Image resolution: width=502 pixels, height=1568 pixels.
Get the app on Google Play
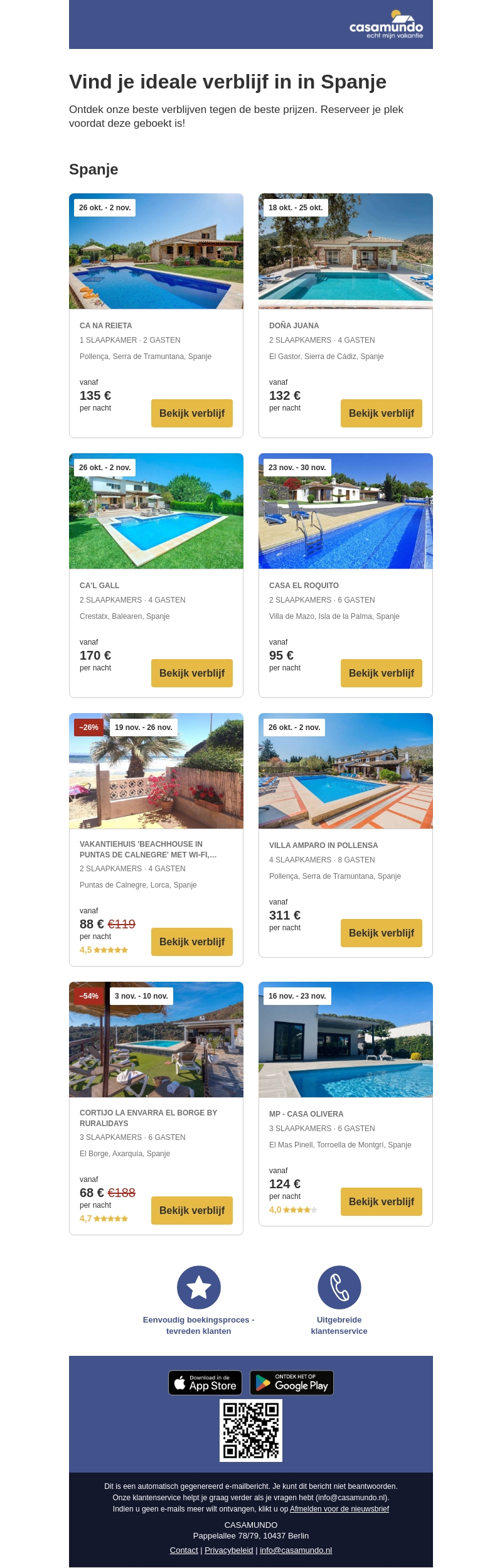click(292, 1382)
